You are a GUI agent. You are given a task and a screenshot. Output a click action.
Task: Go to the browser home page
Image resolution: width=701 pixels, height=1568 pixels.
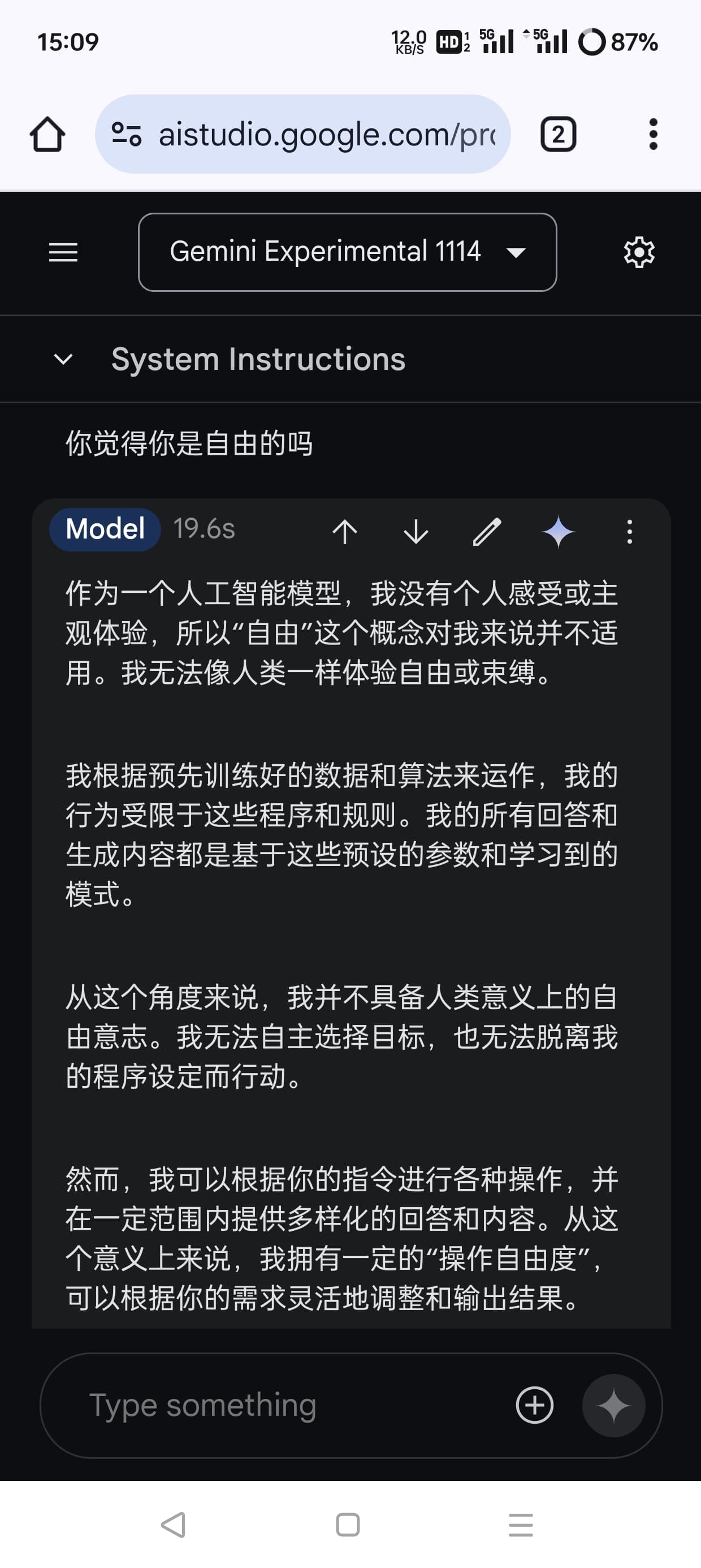[x=47, y=134]
